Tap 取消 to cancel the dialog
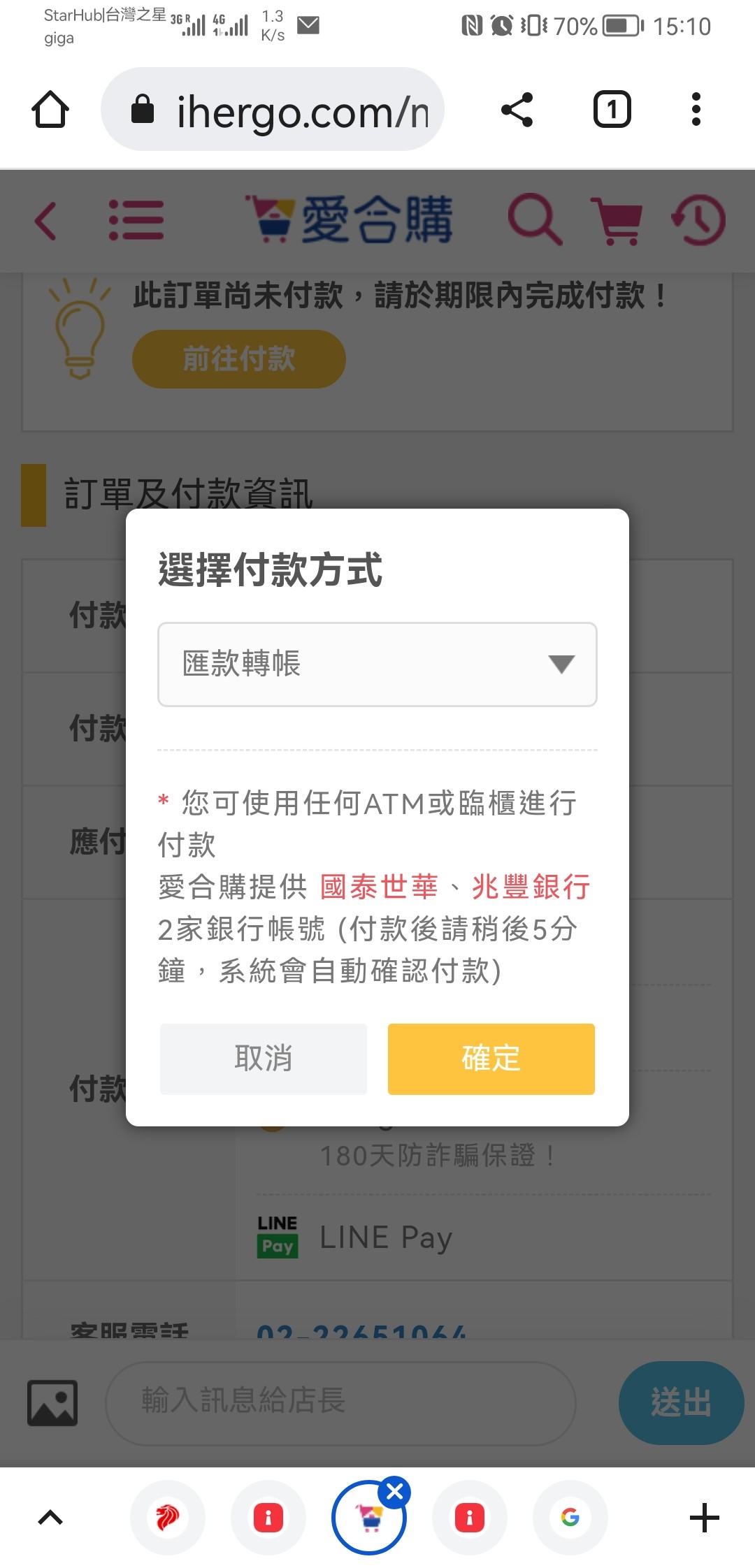 [264, 1059]
